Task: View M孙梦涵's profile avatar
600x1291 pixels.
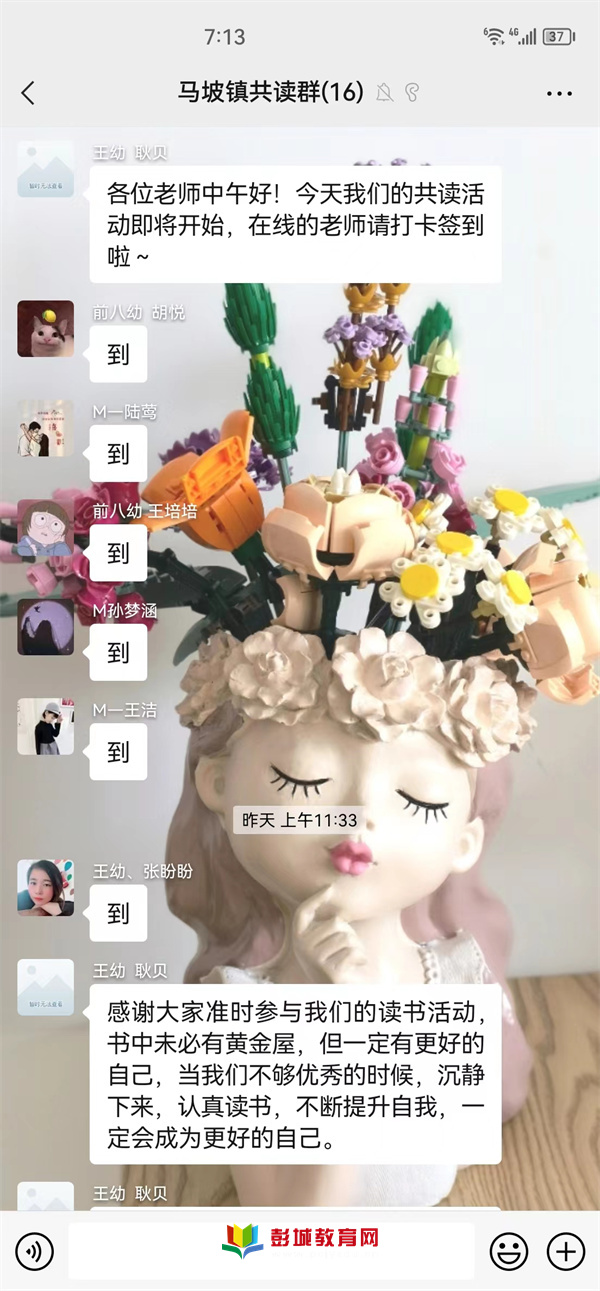Action: click(46, 627)
